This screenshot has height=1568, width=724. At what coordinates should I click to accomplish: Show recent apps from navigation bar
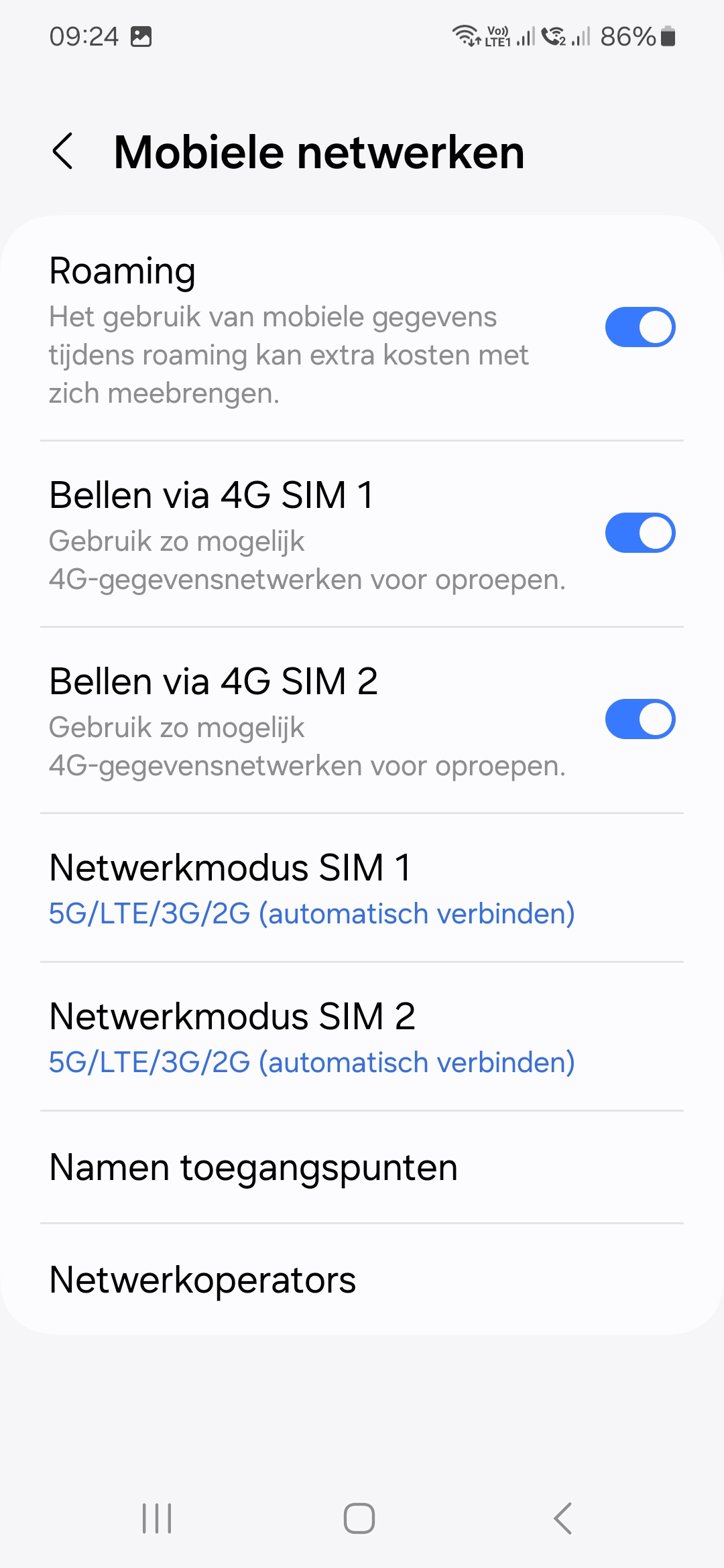pyautogui.click(x=157, y=1518)
